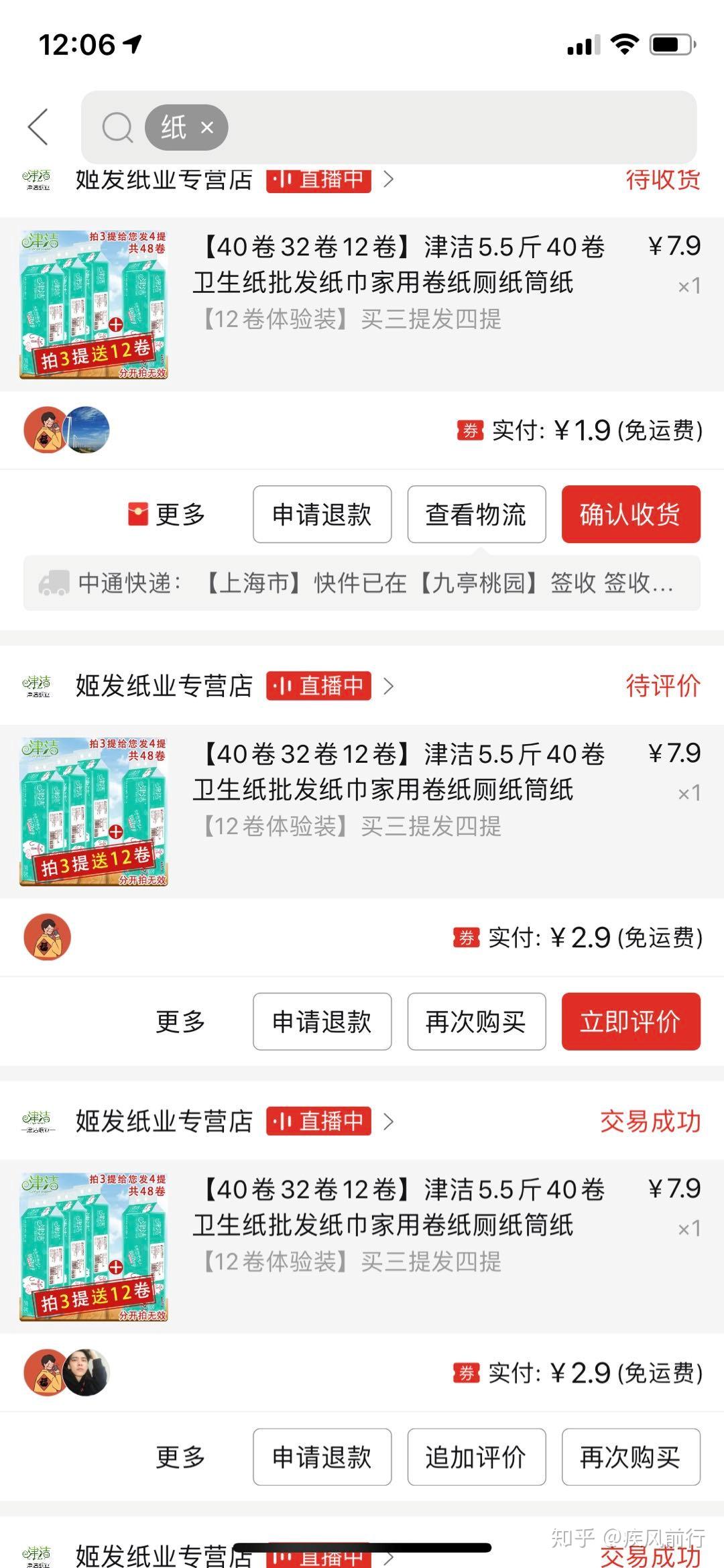Screen dimensions: 724x1568
Task: Tap 确认收货 on the 待收货 order
Action: point(630,514)
